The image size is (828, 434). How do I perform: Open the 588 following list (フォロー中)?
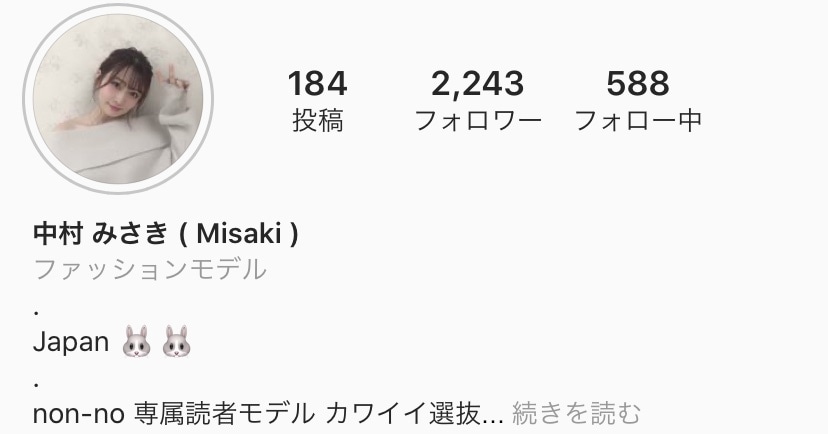tap(638, 101)
